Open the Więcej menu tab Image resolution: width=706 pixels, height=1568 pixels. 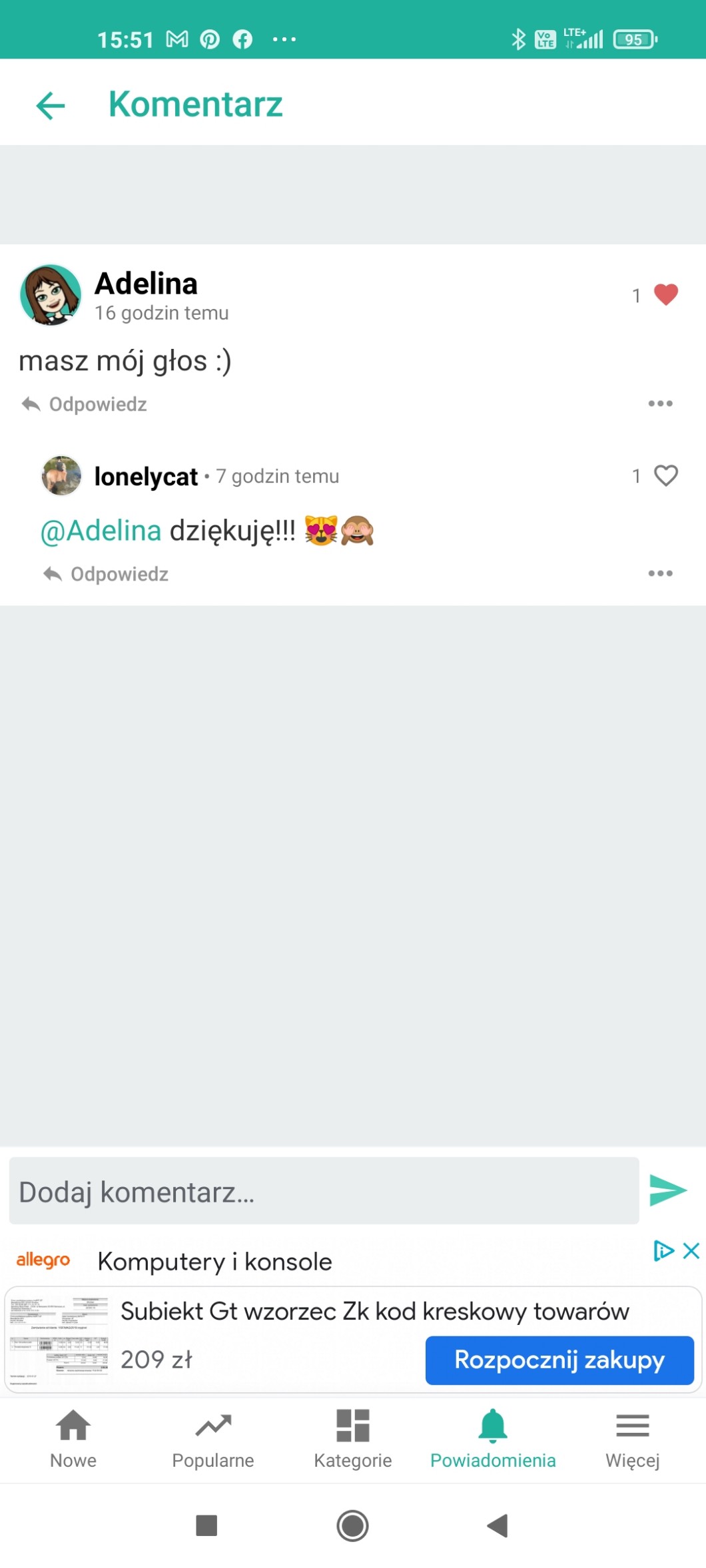coord(632,1438)
